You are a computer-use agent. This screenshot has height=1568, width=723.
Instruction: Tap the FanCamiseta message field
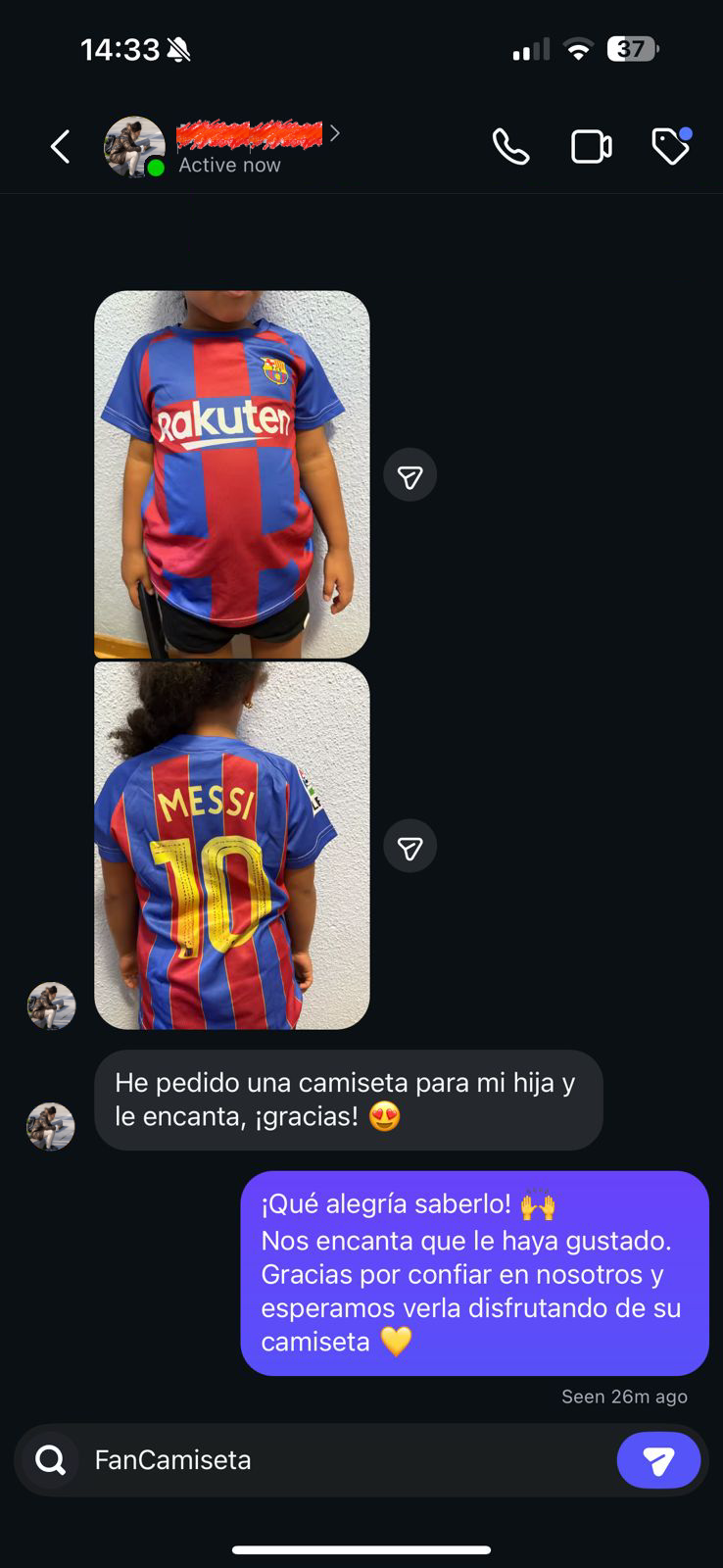[x=343, y=1460]
